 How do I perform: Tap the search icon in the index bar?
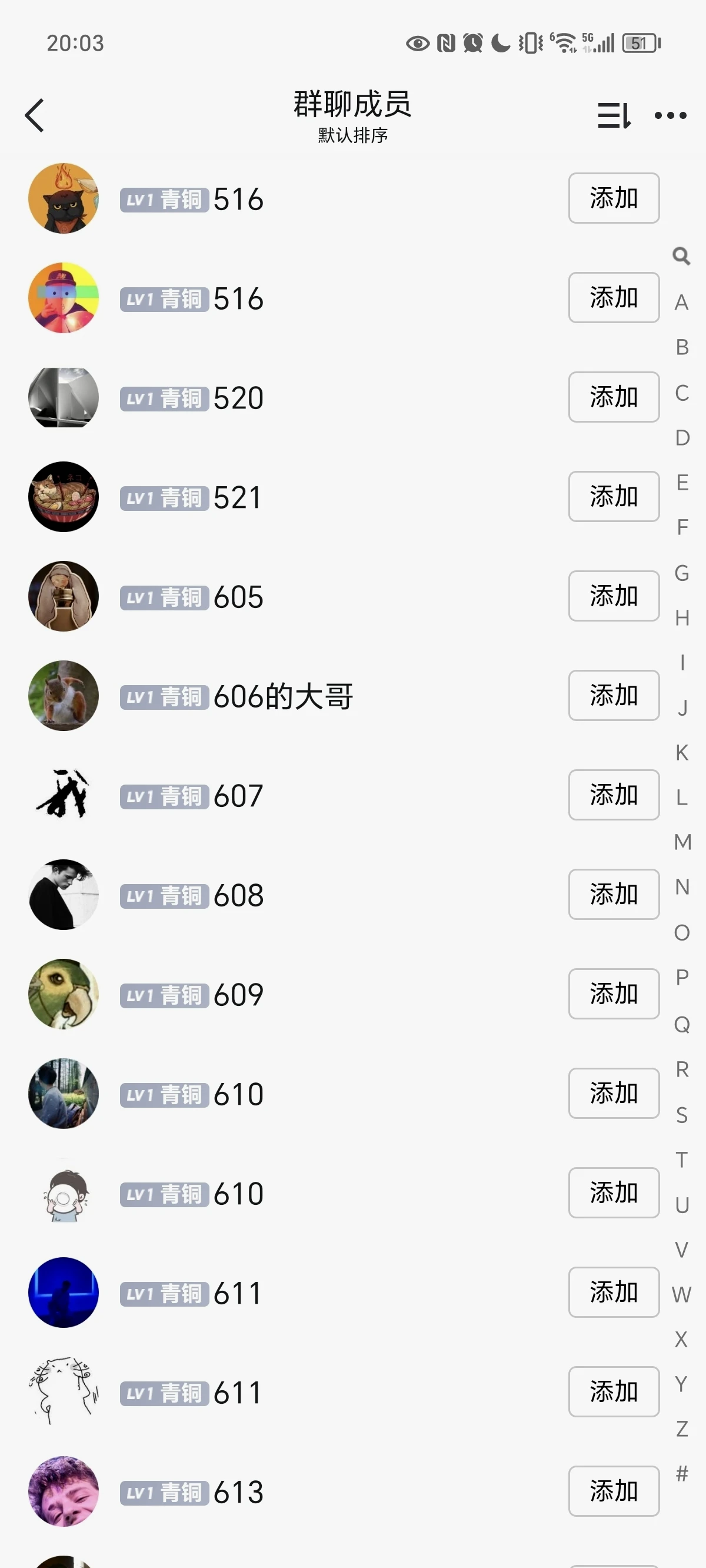tap(681, 256)
